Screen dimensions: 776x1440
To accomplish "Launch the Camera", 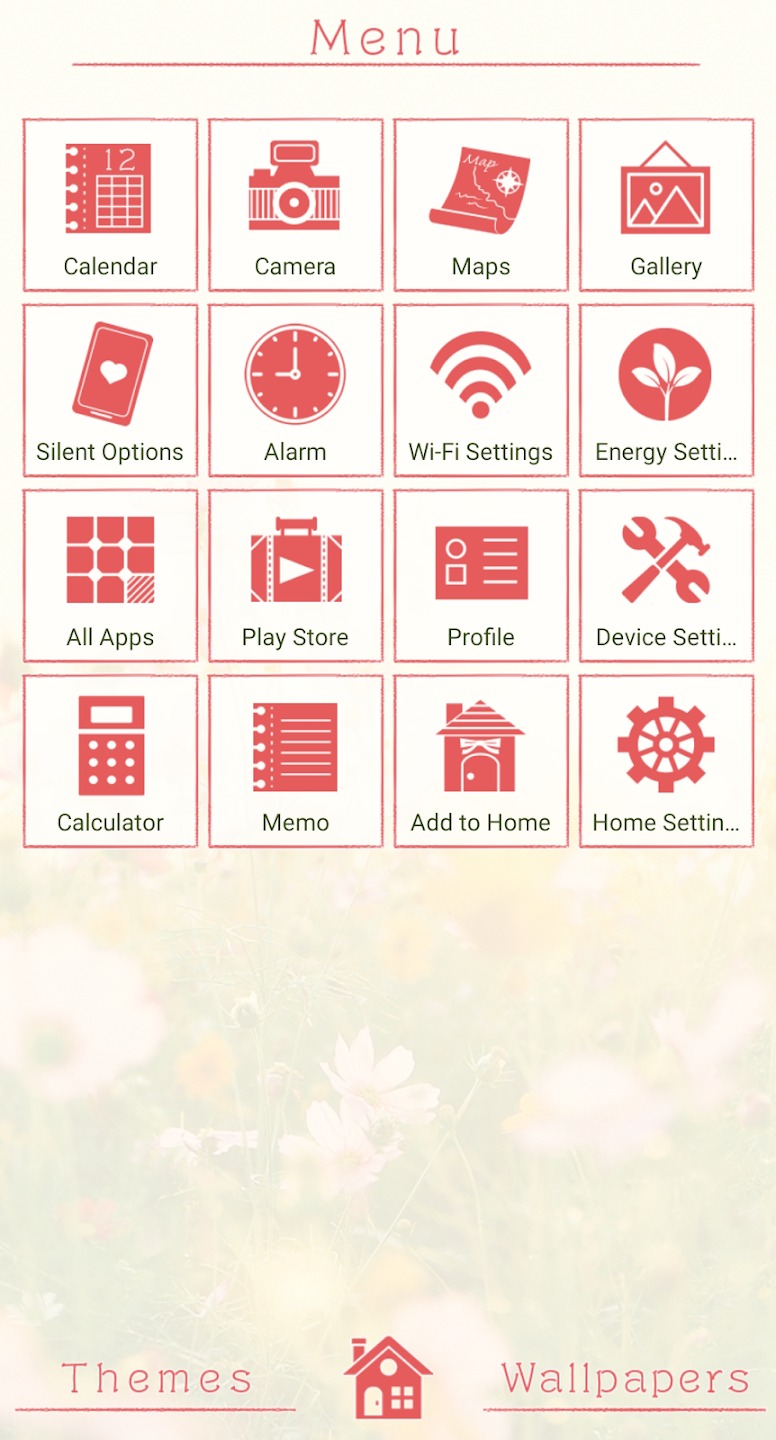I will pyautogui.click(x=295, y=205).
